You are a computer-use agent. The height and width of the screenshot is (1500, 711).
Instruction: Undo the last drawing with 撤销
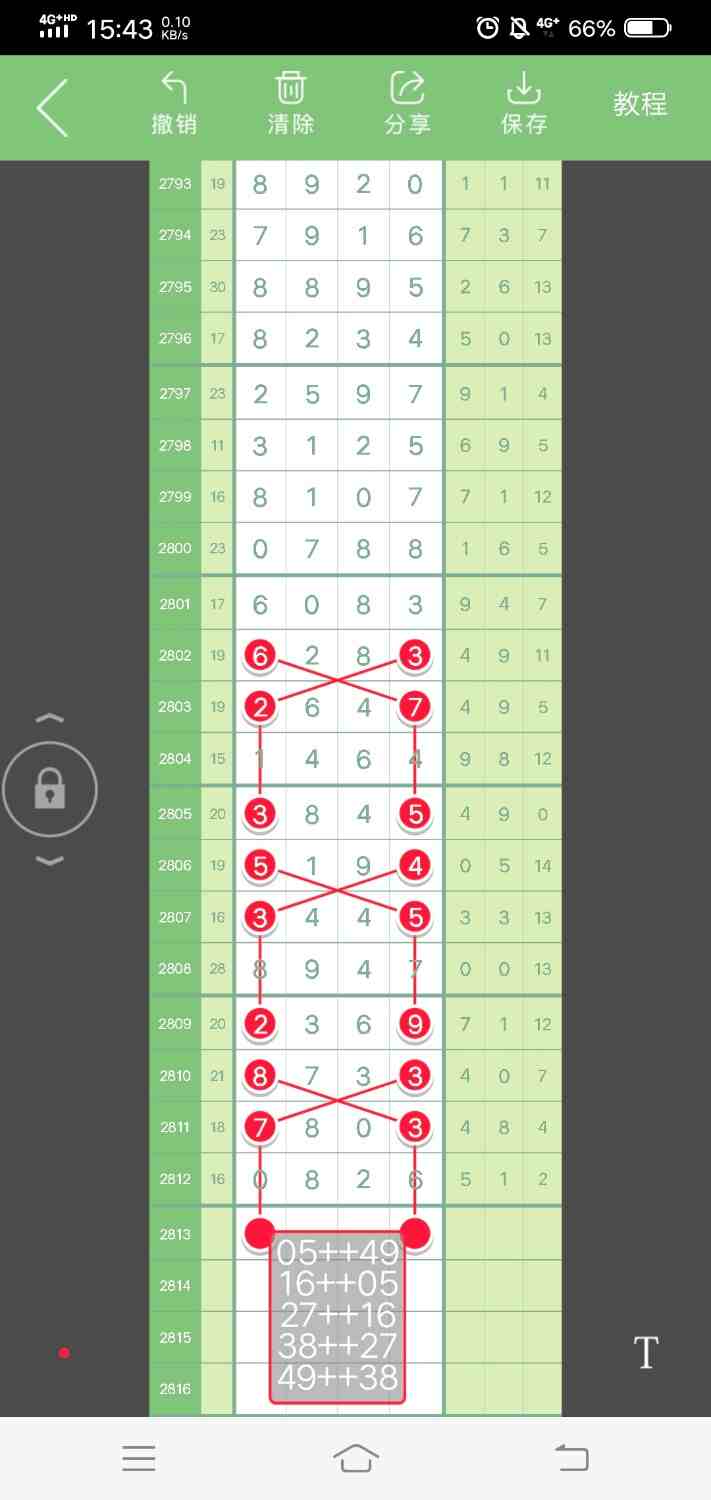[x=174, y=104]
